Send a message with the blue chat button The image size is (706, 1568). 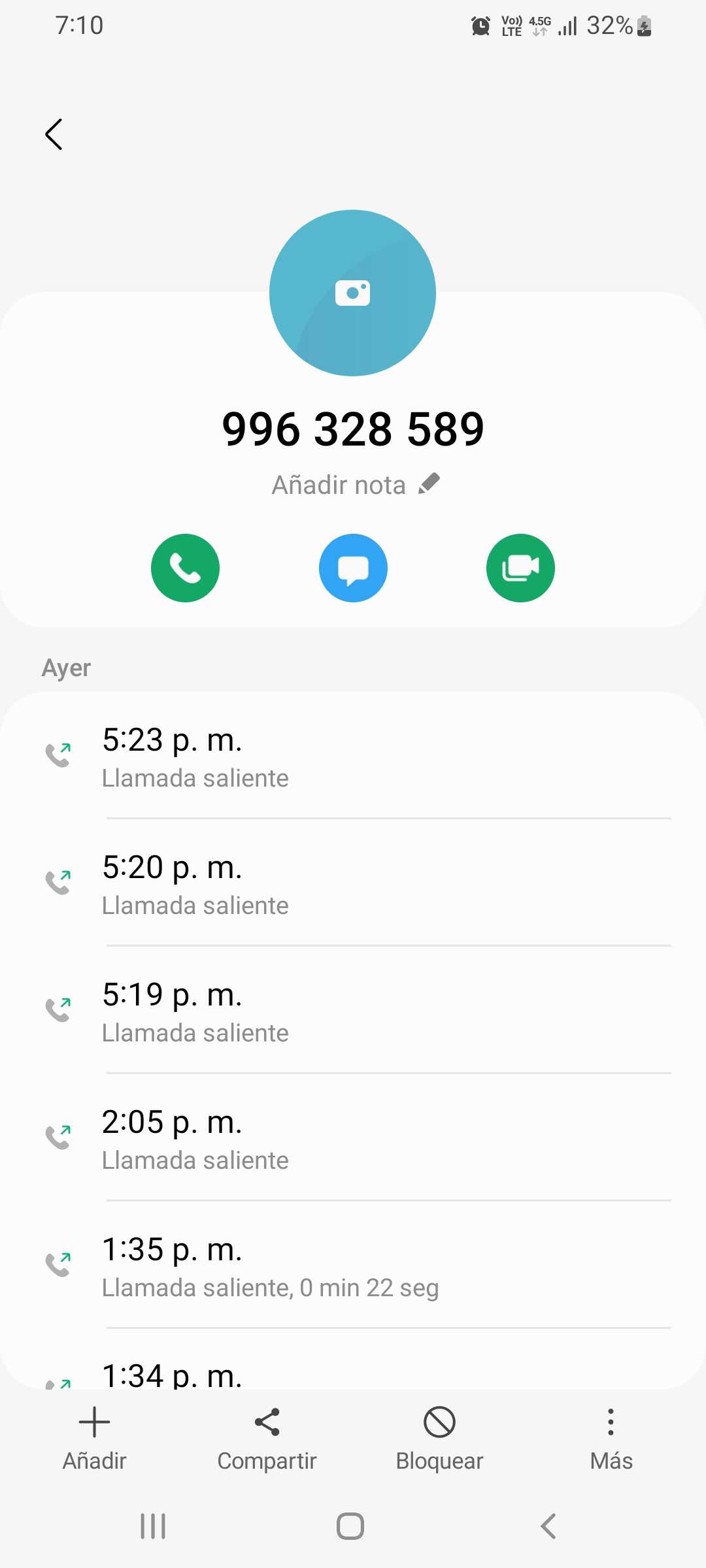pos(353,568)
